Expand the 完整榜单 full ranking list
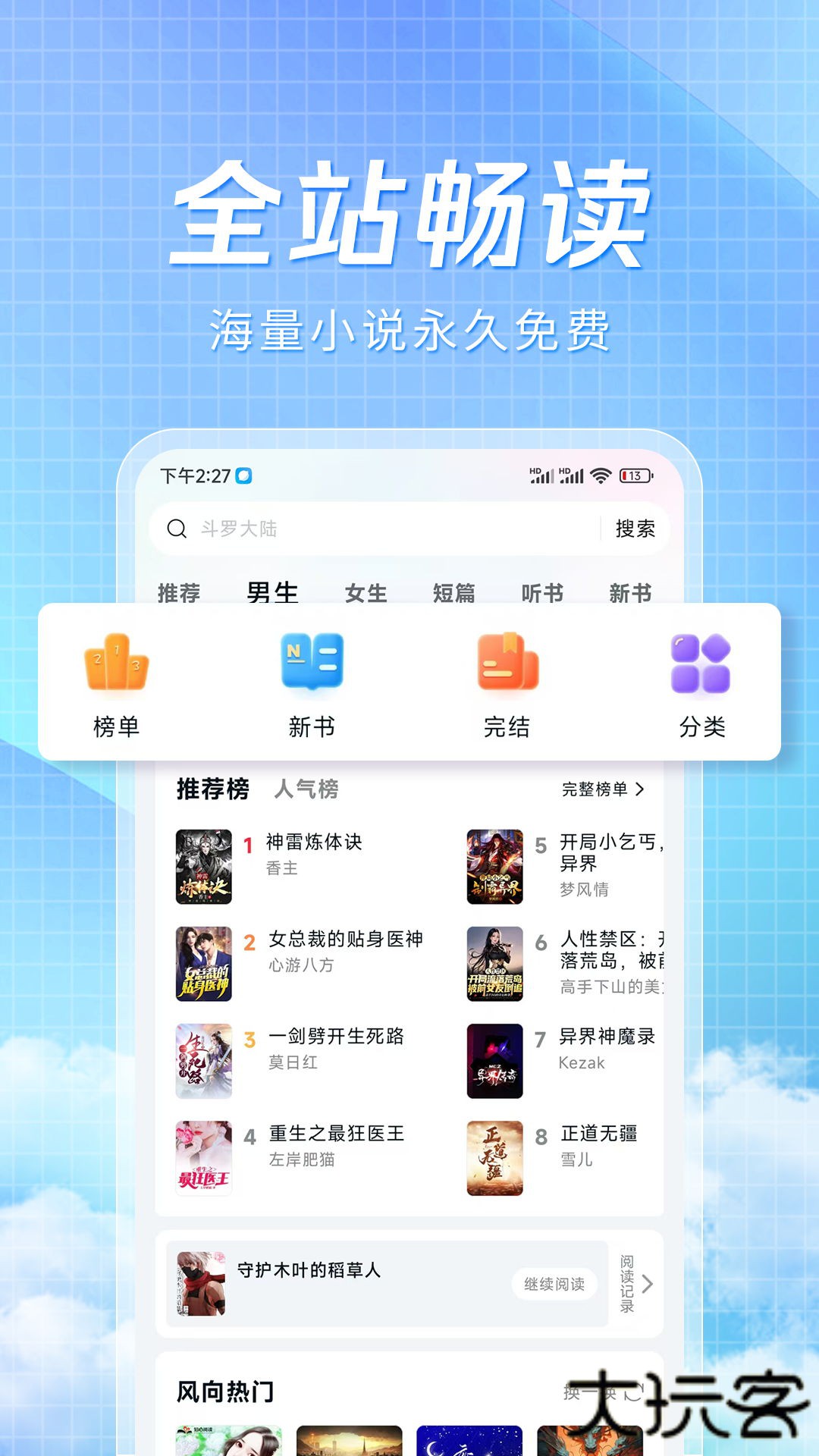 (x=599, y=791)
